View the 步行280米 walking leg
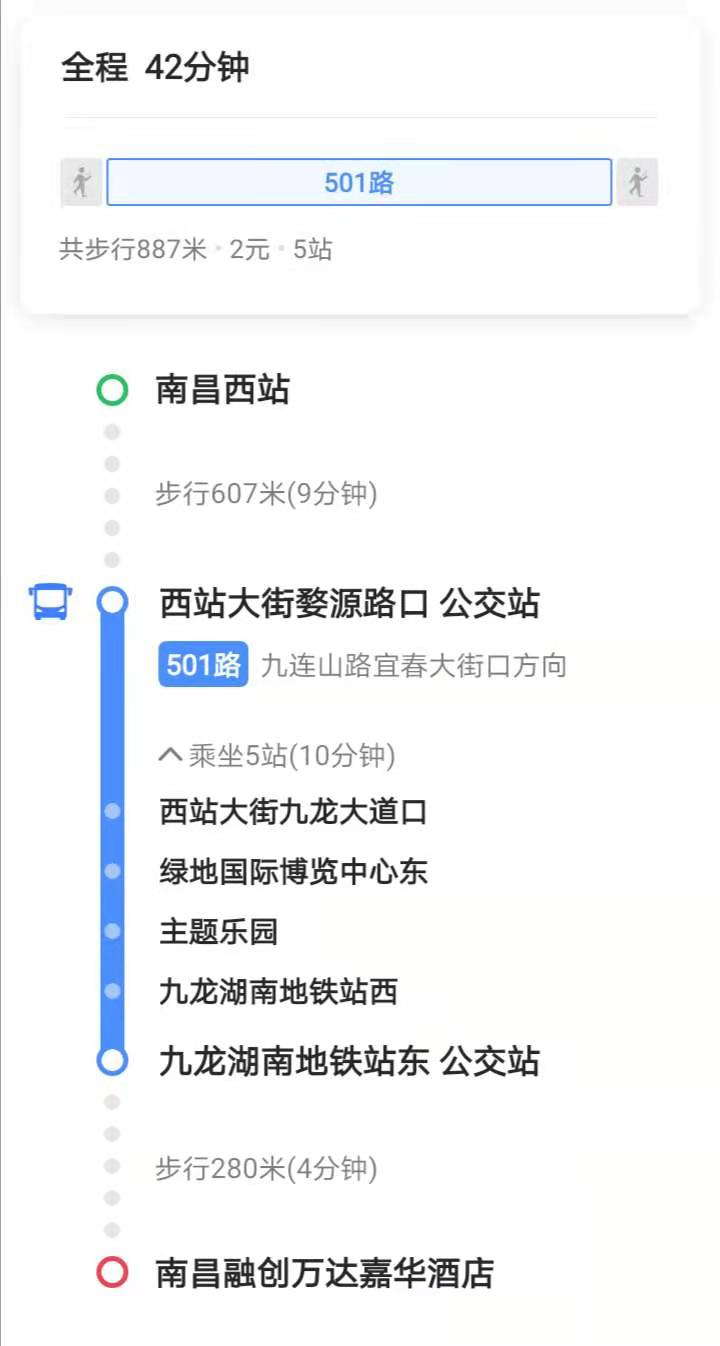 pos(266,1168)
